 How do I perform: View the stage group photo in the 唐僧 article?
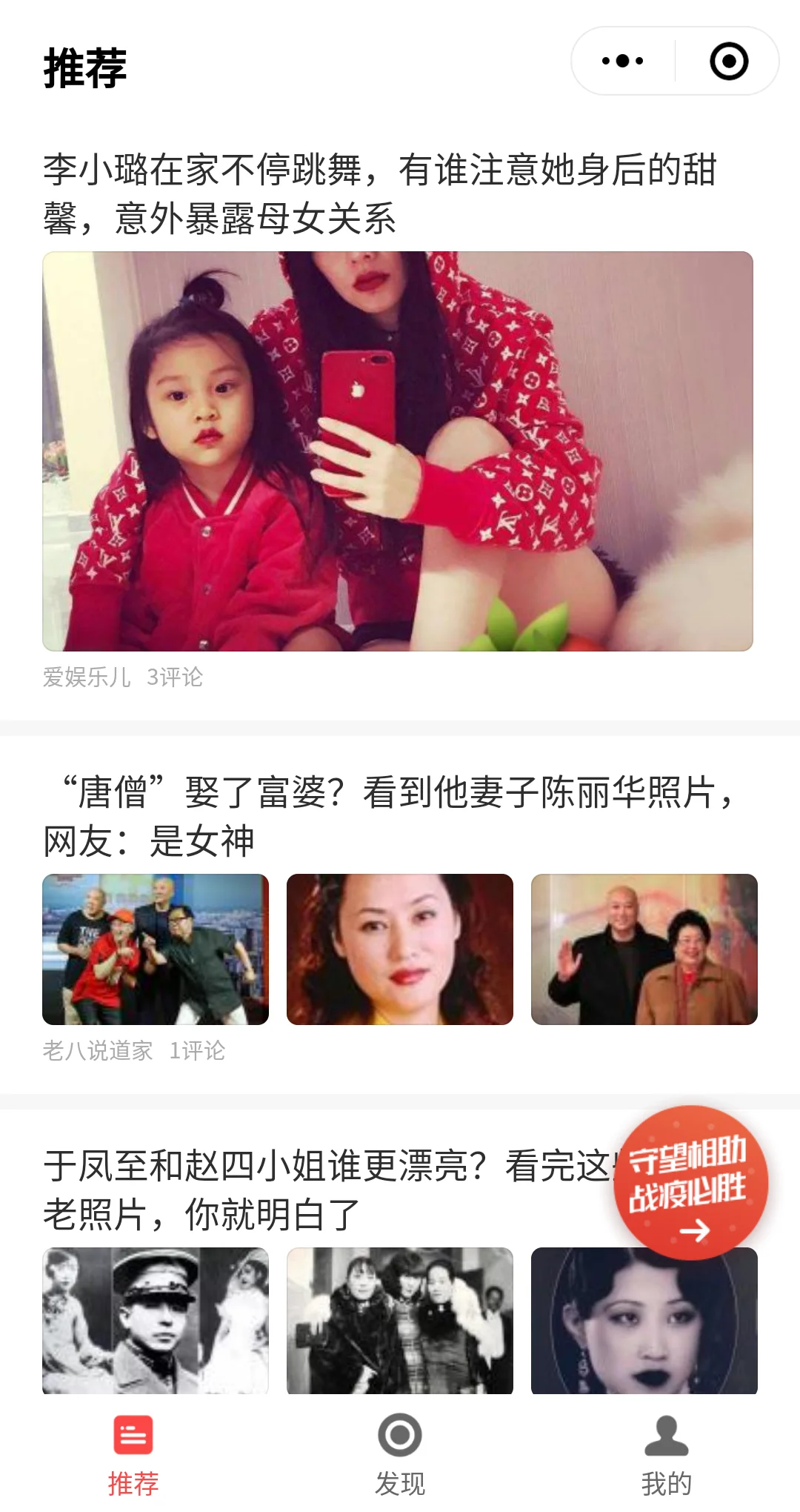point(156,949)
